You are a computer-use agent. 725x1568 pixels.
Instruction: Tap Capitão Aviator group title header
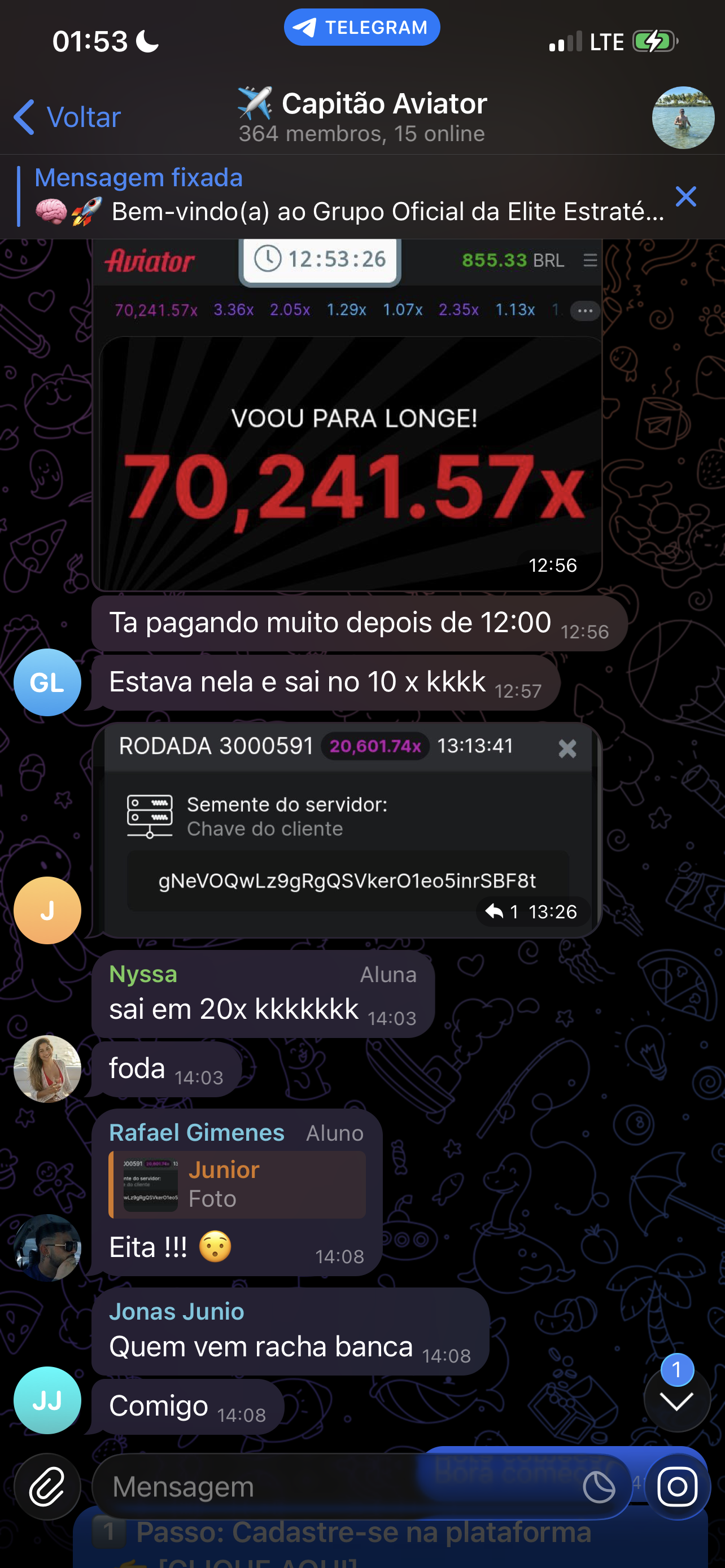coord(361,103)
